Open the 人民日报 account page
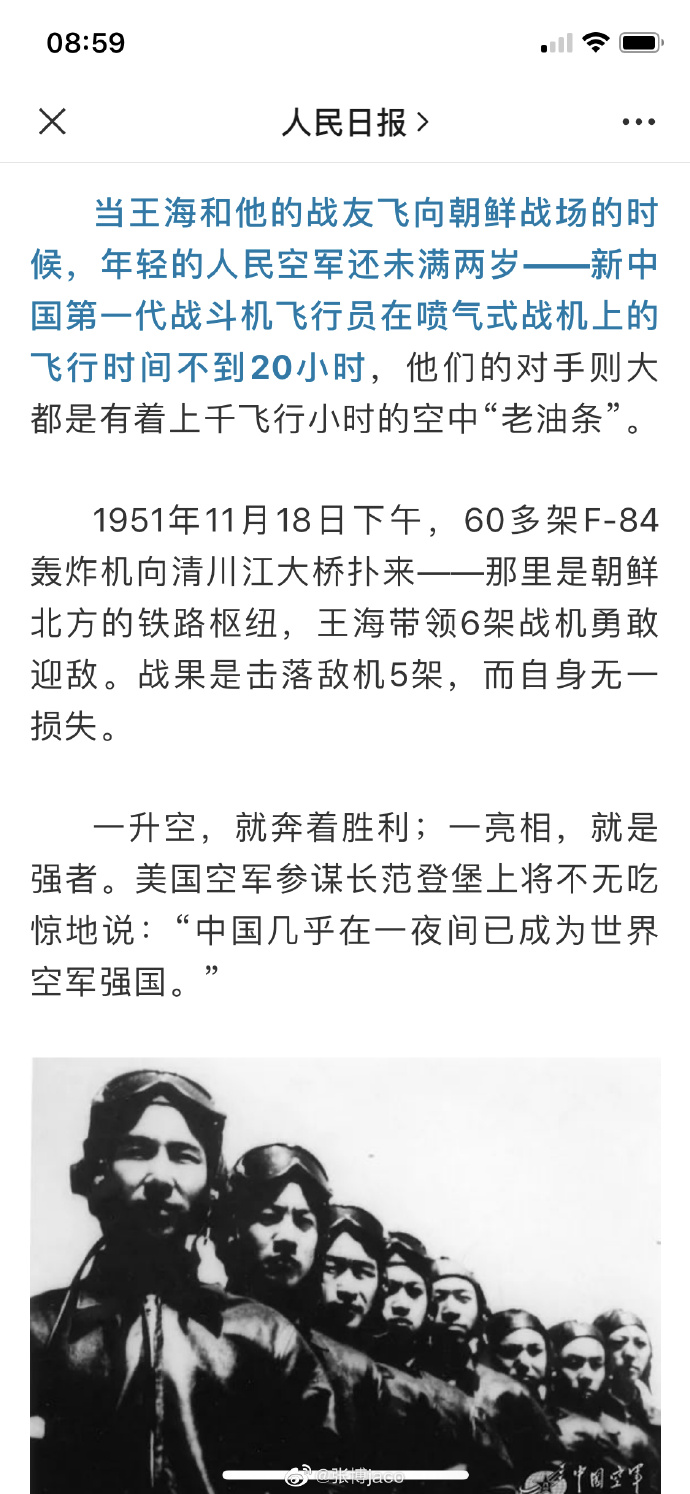690x1494 pixels. pyautogui.click(x=354, y=122)
